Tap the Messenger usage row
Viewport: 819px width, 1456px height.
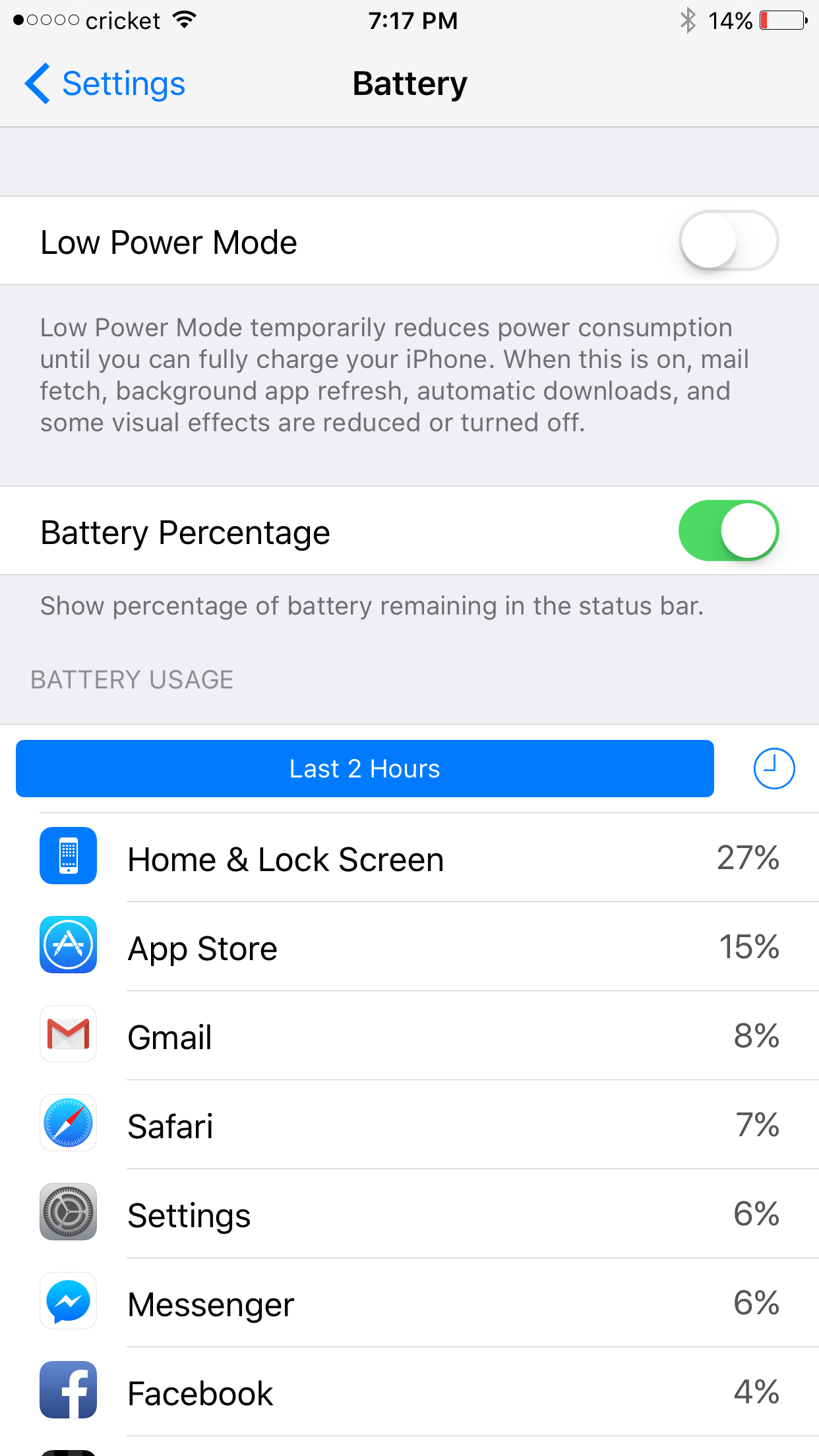(x=409, y=1304)
